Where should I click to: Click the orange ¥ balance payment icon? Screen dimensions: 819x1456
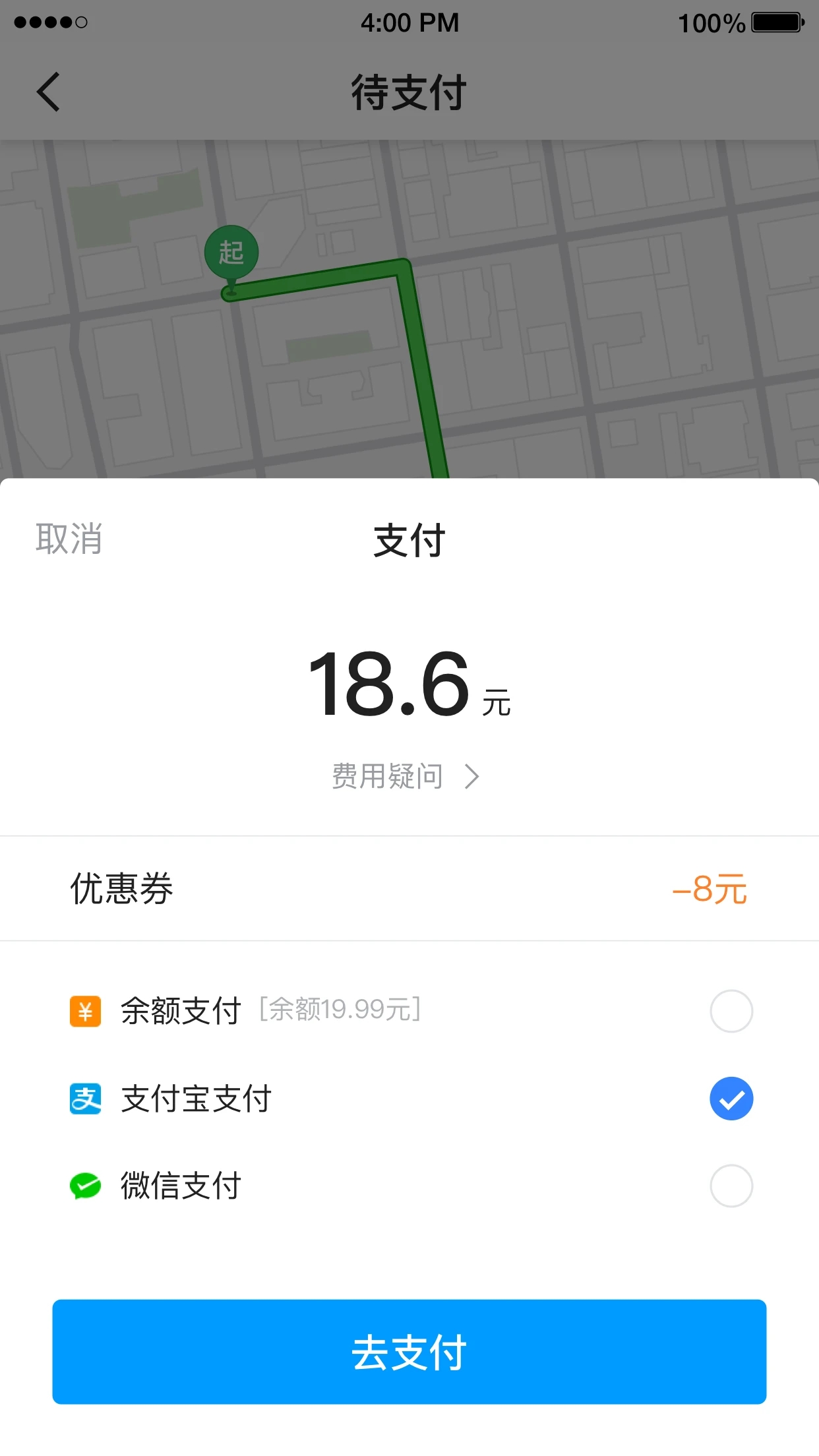coord(84,1010)
